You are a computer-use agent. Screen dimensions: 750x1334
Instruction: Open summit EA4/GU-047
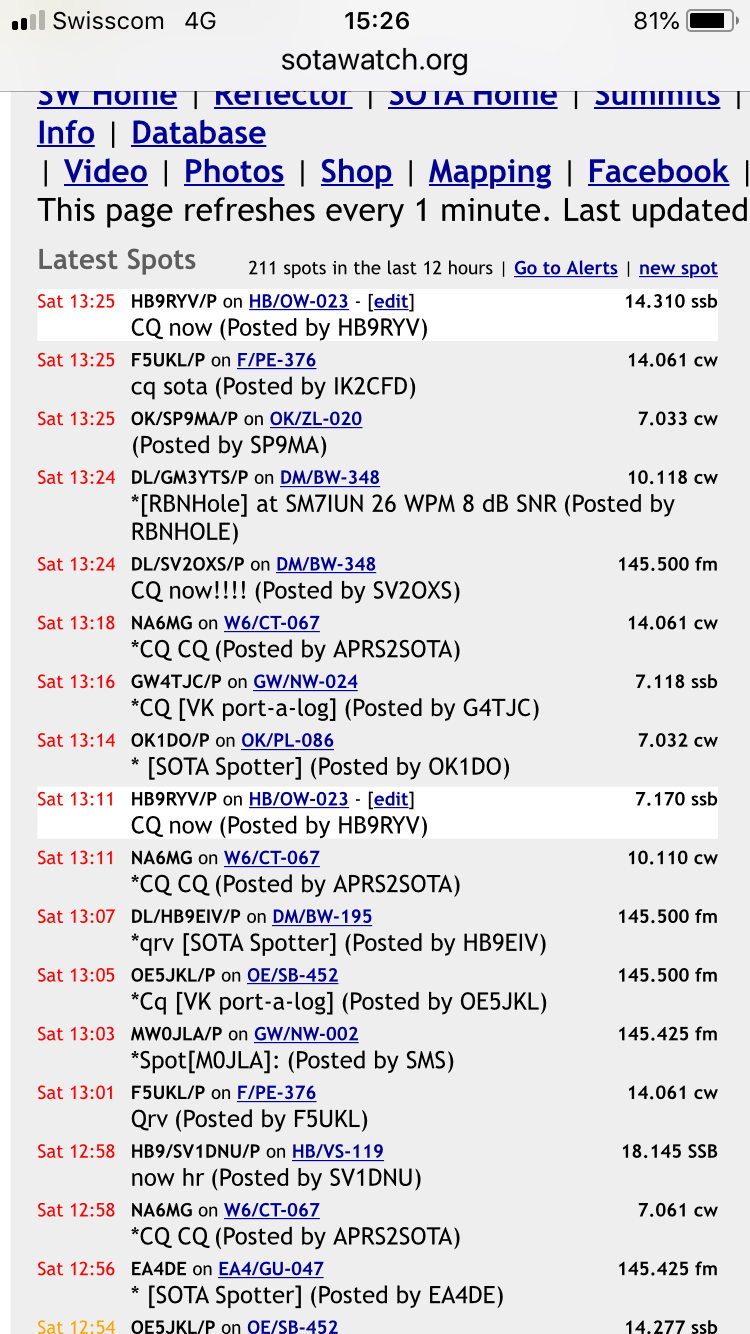point(271,1269)
